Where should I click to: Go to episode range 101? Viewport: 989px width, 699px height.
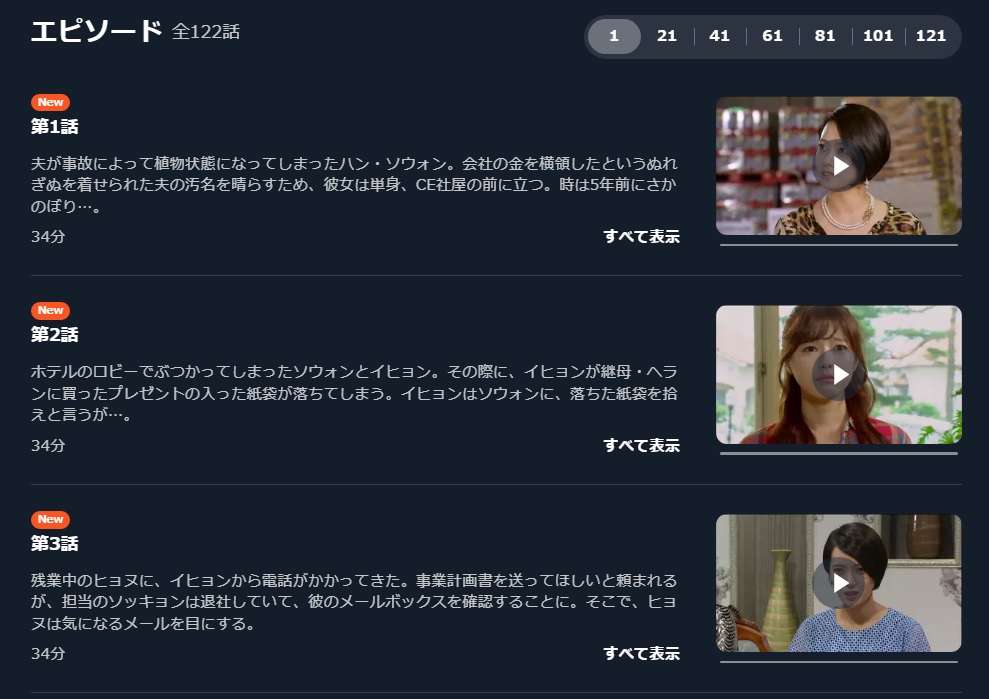(878, 36)
